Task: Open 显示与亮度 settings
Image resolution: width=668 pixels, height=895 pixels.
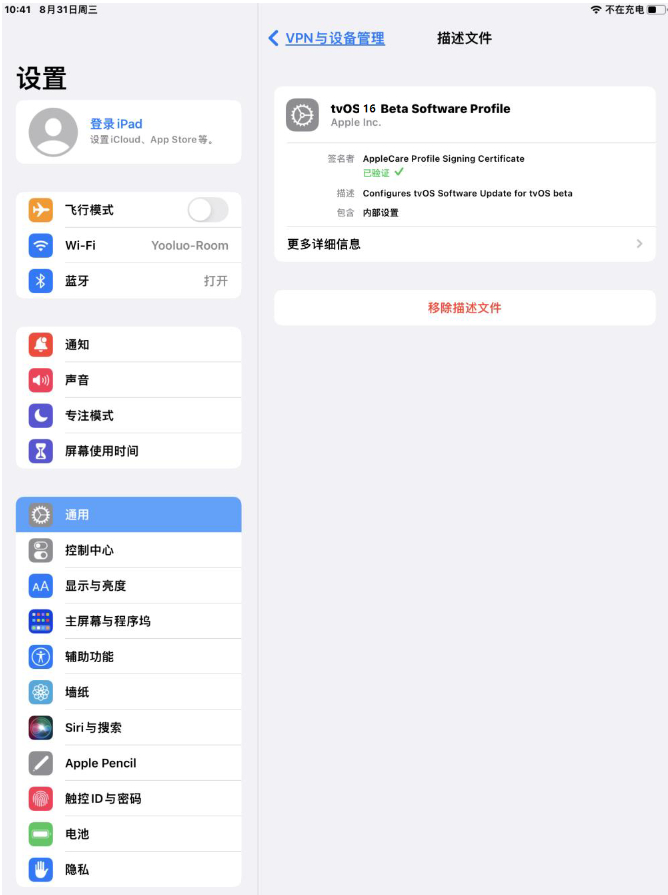Action: pyautogui.click(x=128, y=586)
